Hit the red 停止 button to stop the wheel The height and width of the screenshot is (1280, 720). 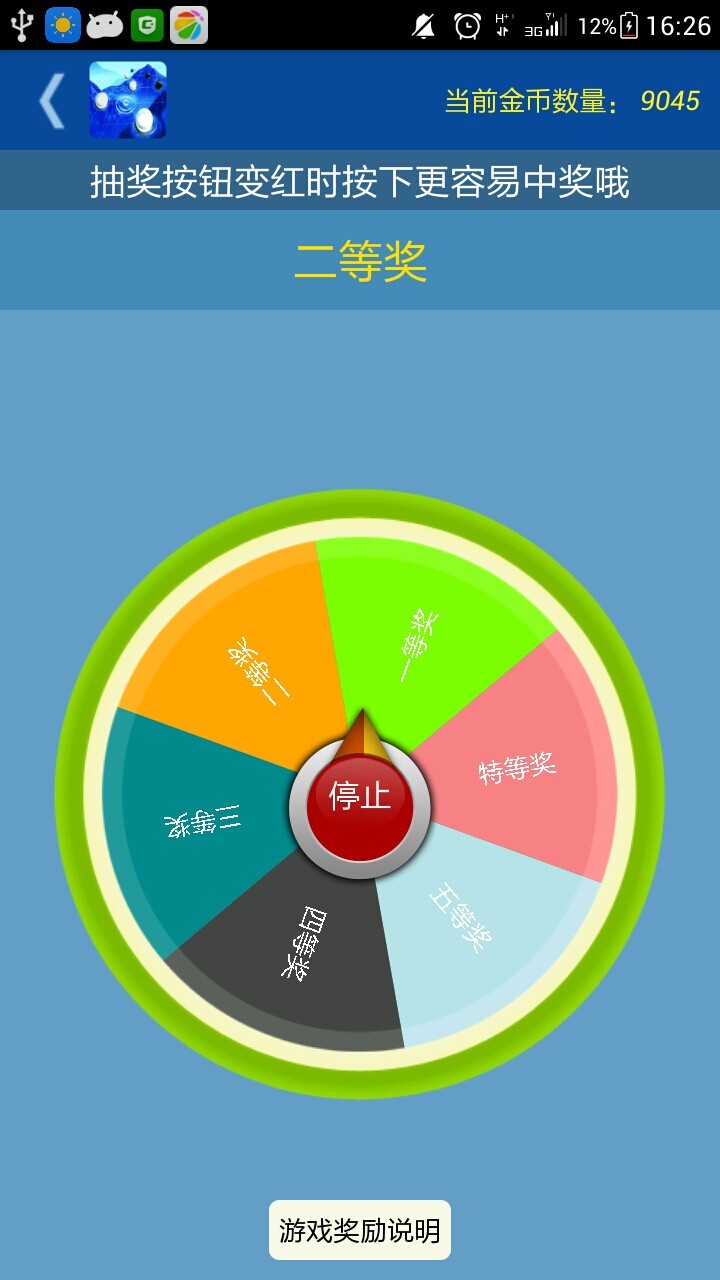click(360, 798)
